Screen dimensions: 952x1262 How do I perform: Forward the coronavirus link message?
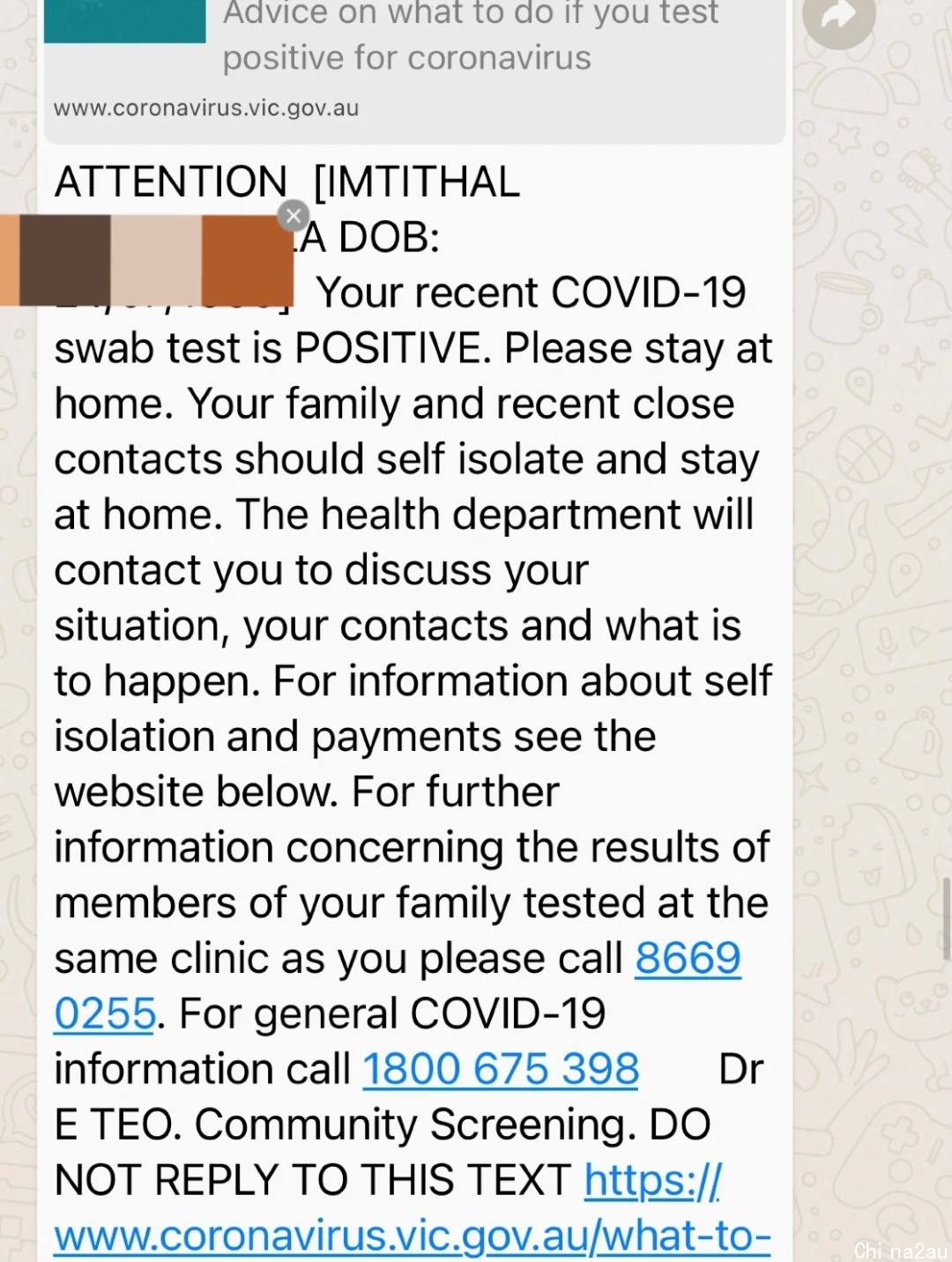point(838,17)
